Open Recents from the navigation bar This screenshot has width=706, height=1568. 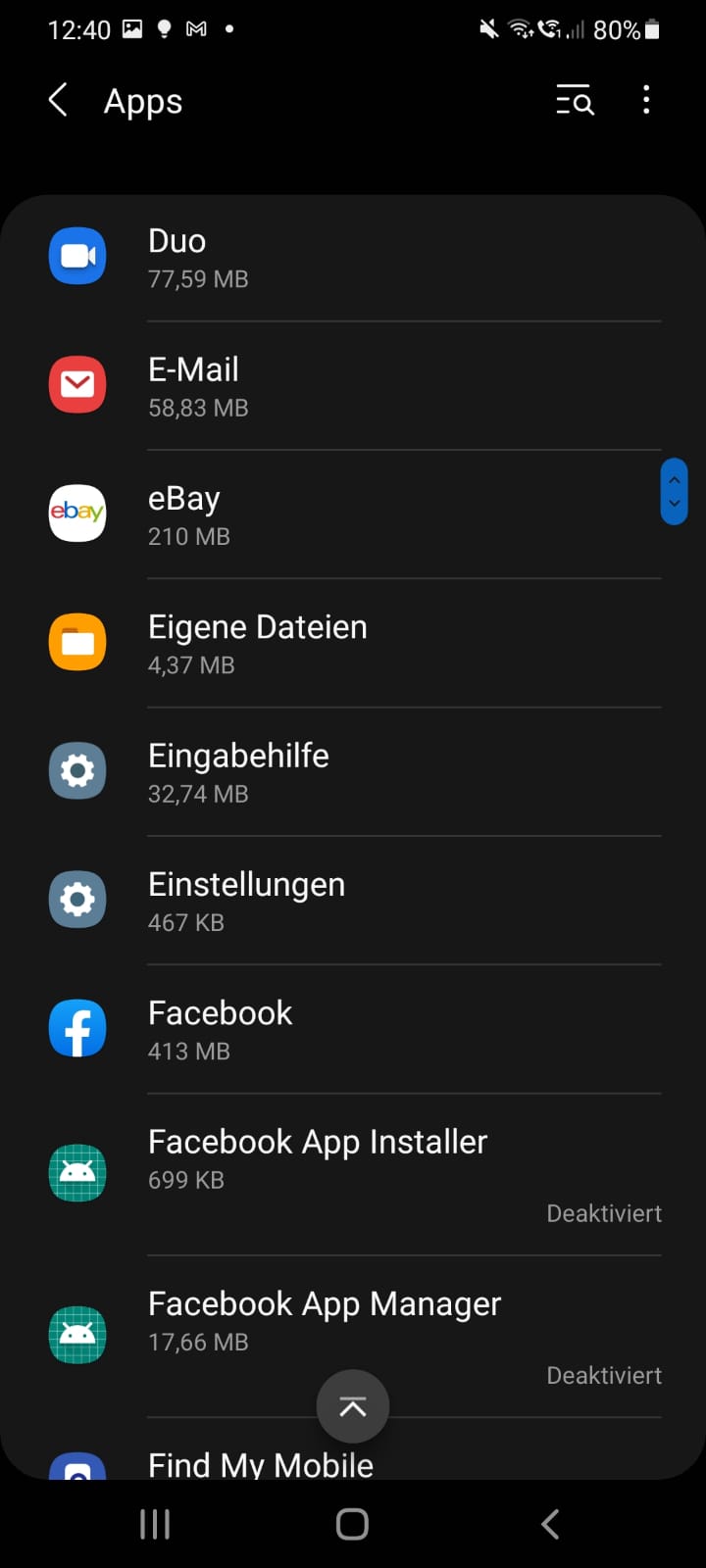(154, 1523)
